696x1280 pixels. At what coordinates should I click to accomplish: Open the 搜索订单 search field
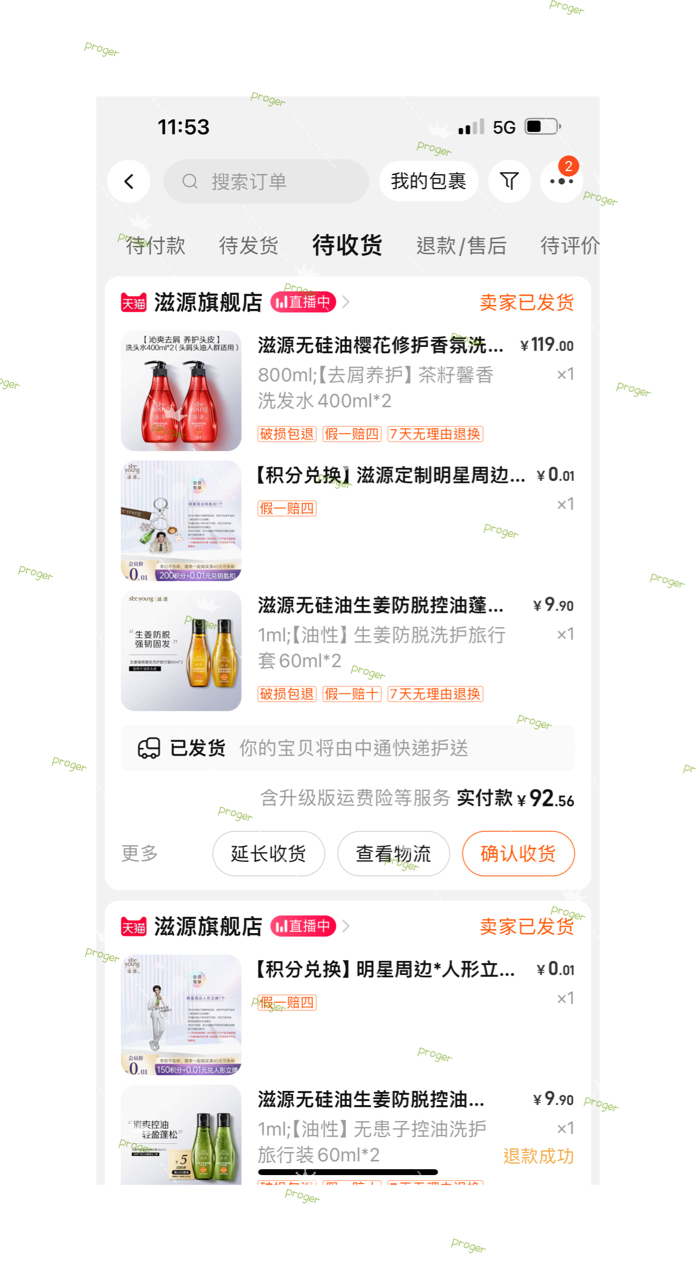pos(266,182)
